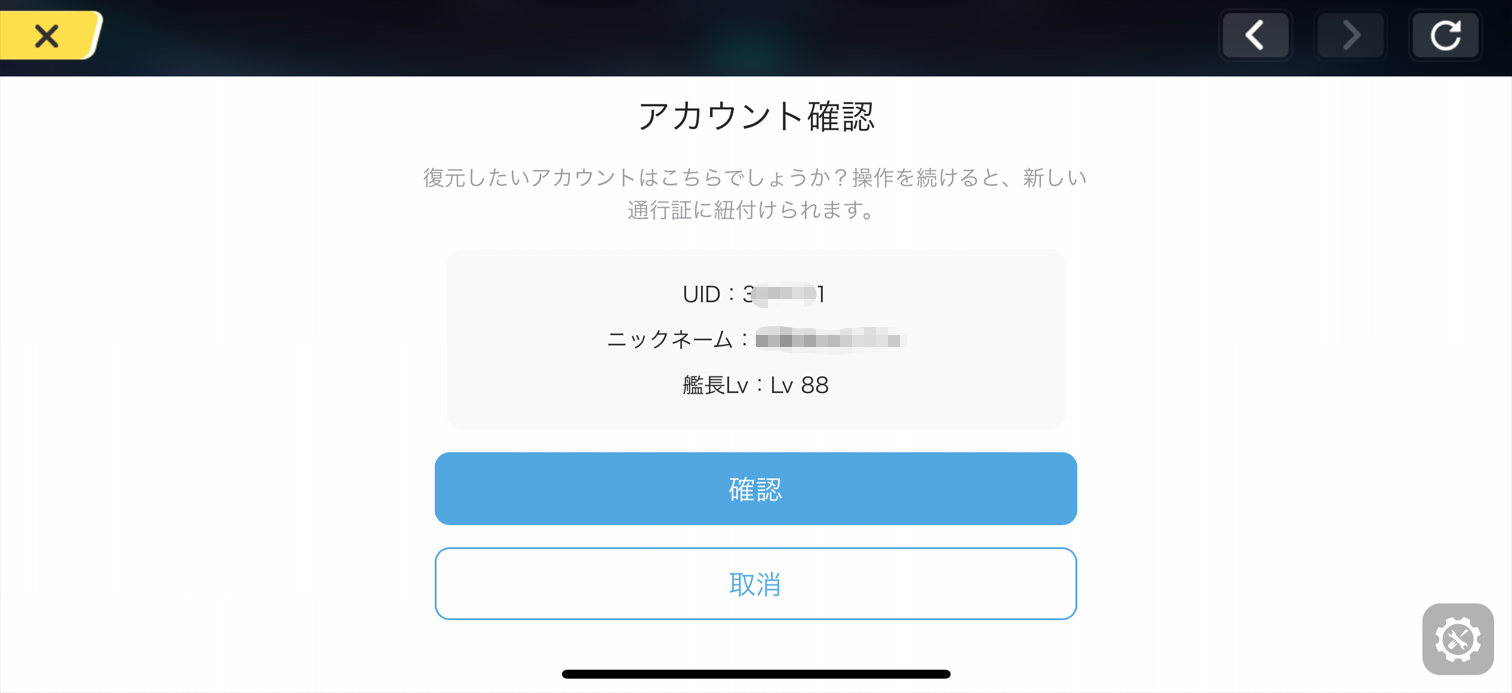
Task: Reload the current page
Action: coord(1445,36)
